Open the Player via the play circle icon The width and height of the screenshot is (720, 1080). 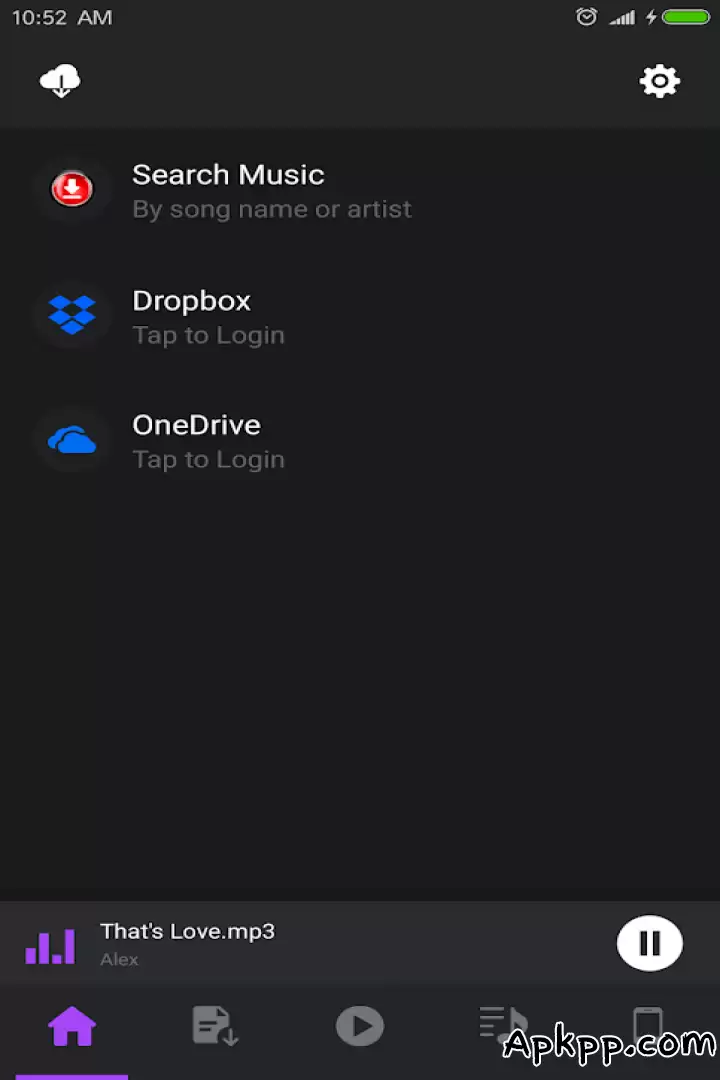(360, 1025)
